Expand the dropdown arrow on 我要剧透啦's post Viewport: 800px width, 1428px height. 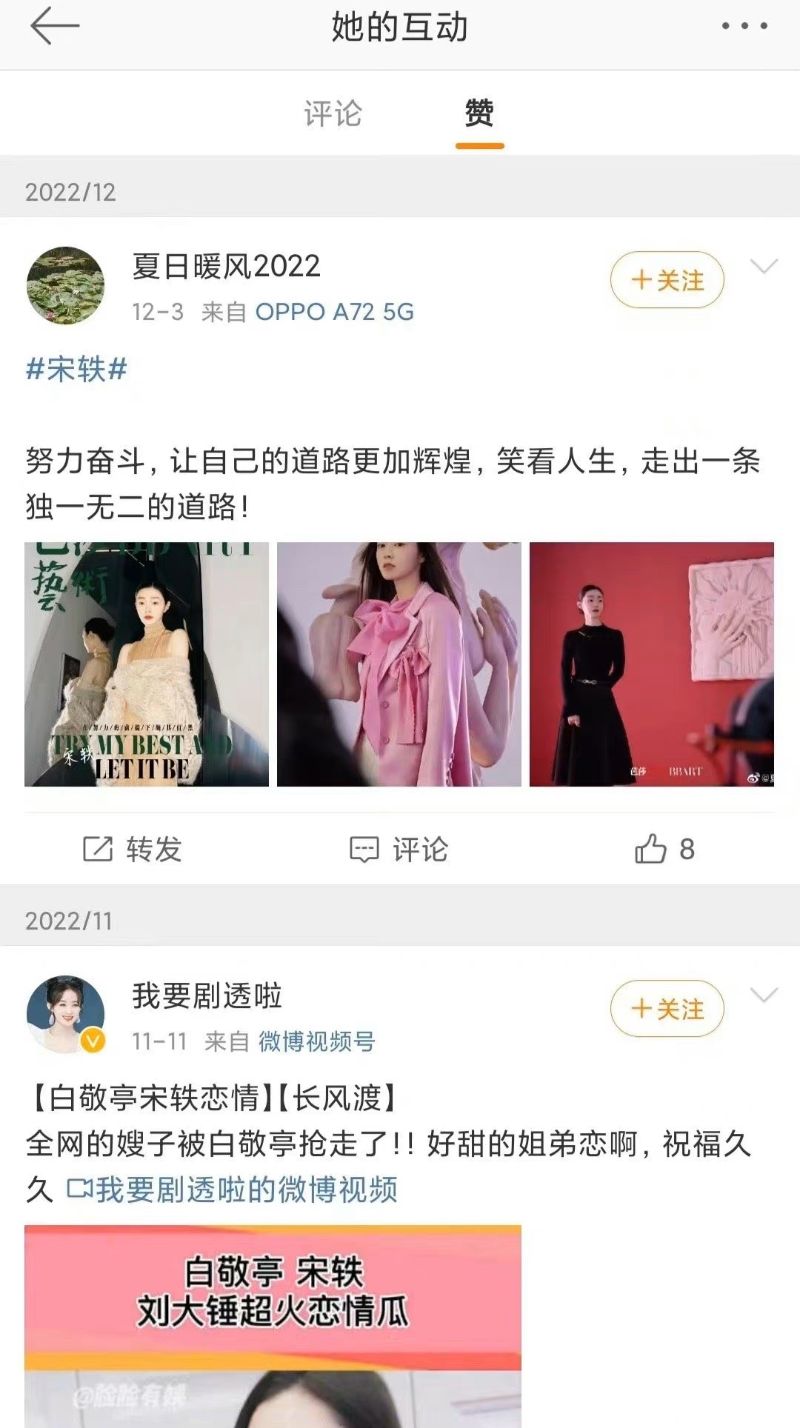click(764, 995)
